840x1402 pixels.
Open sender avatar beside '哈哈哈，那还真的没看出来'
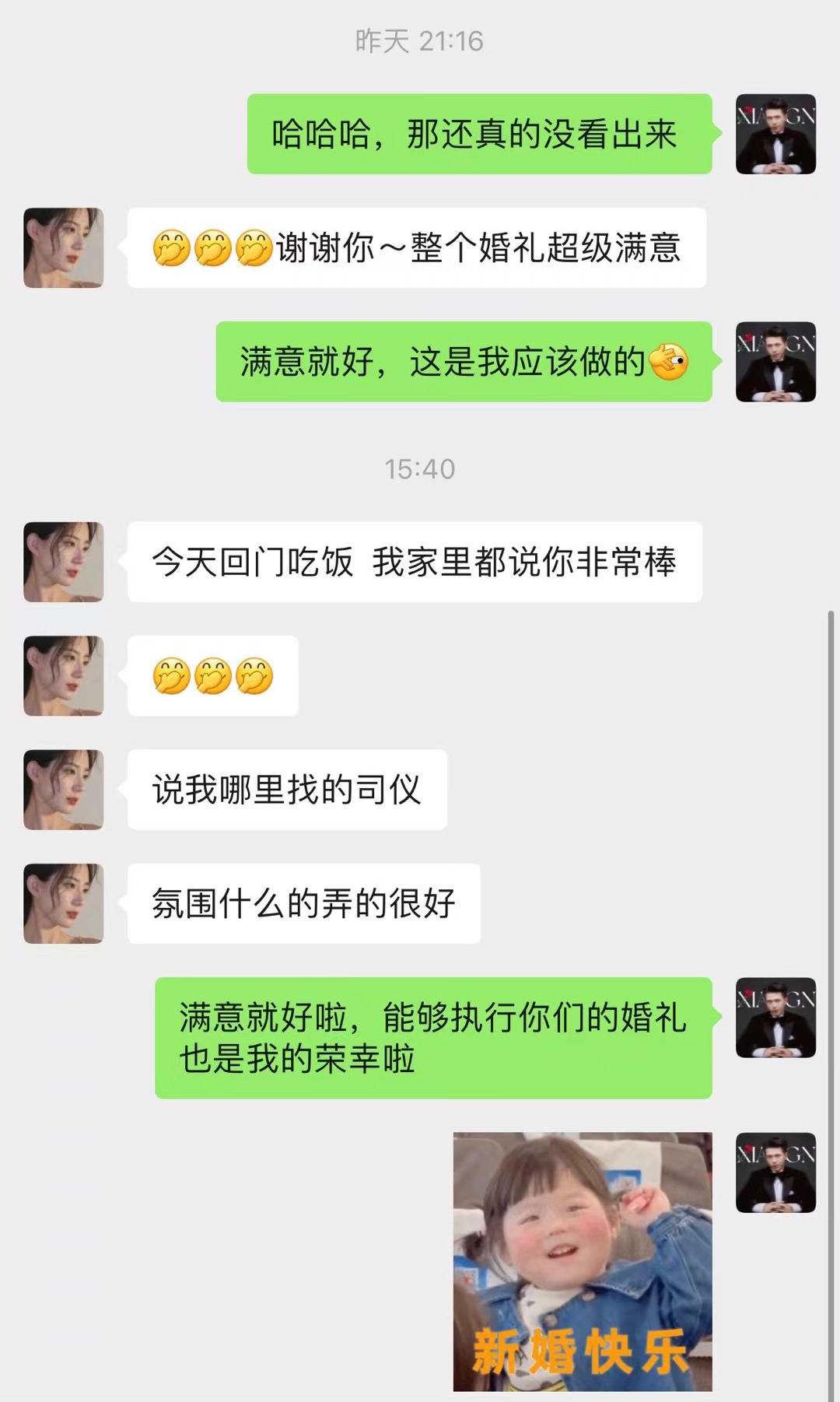(775, 134)
